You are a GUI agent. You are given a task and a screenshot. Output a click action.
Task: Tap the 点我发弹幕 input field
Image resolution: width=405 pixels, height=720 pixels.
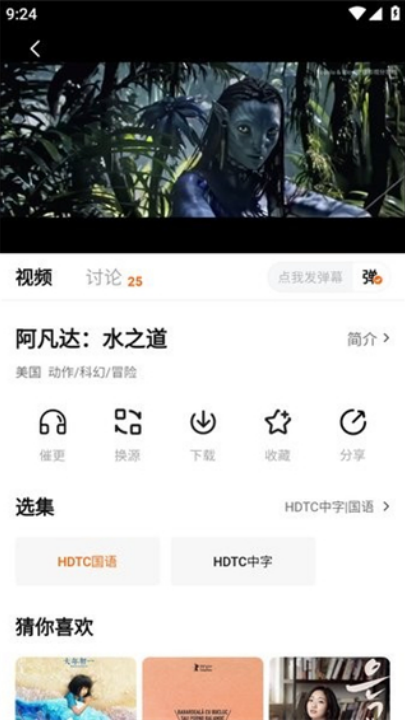[x=311, y=277]
